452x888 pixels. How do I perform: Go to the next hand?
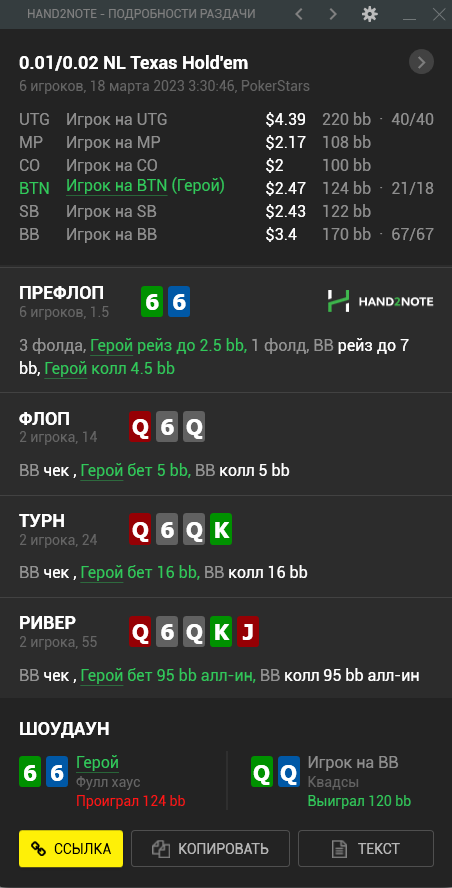pyautogui.click(x=333, y=14)
